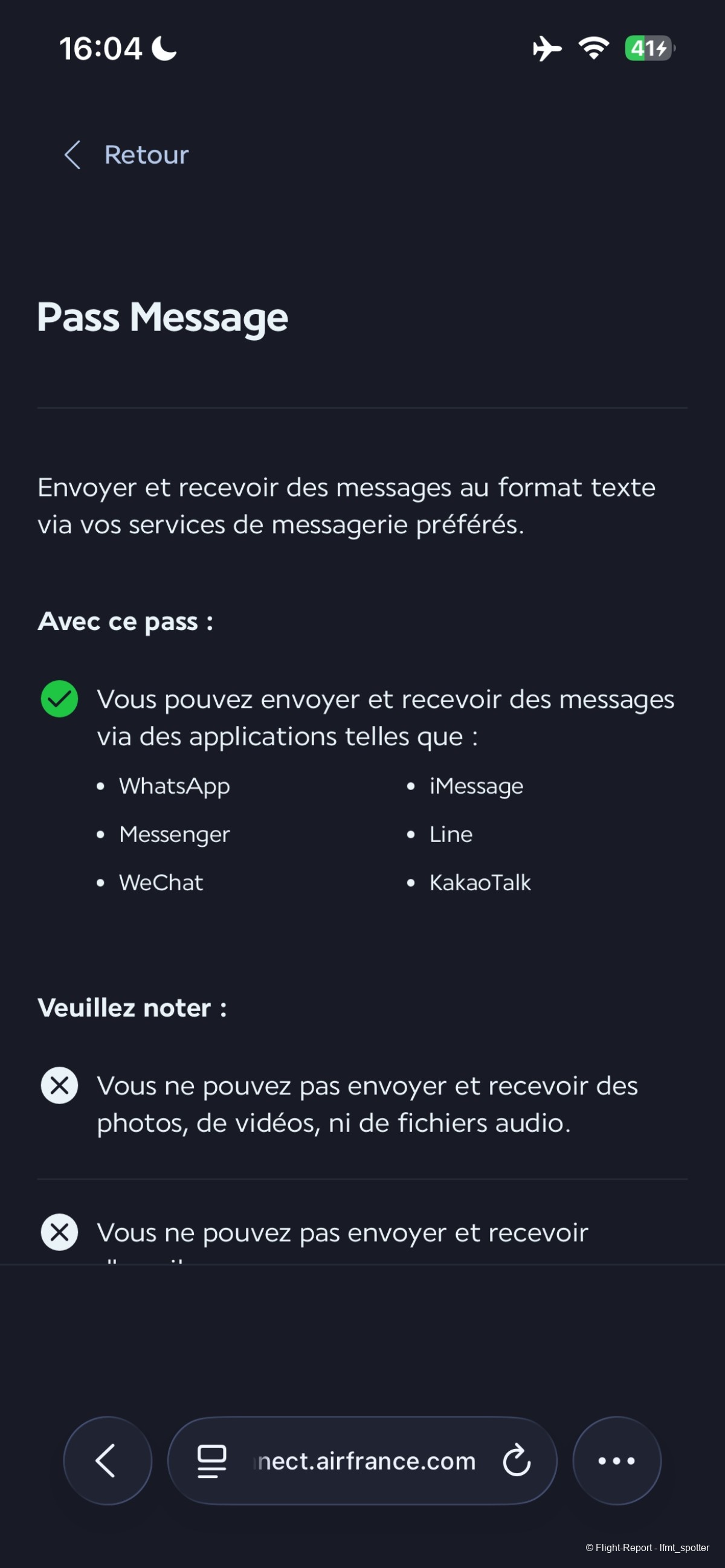This screenshot has width=725, height=1568.
Task: Open the browser's three-dot menu
Action: [x=616, y=1460]
